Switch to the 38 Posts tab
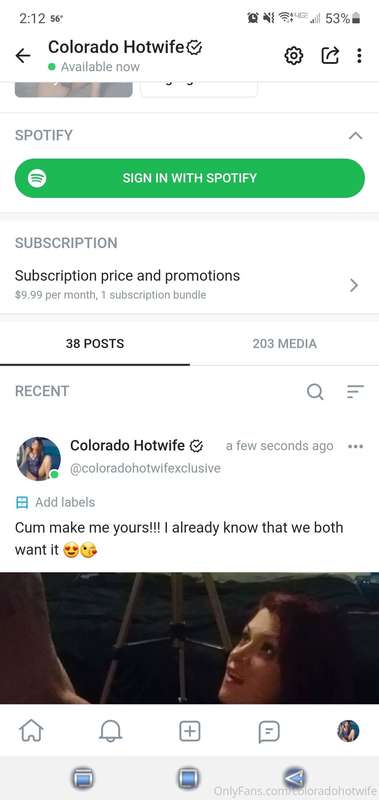 (x=95, y=344)
